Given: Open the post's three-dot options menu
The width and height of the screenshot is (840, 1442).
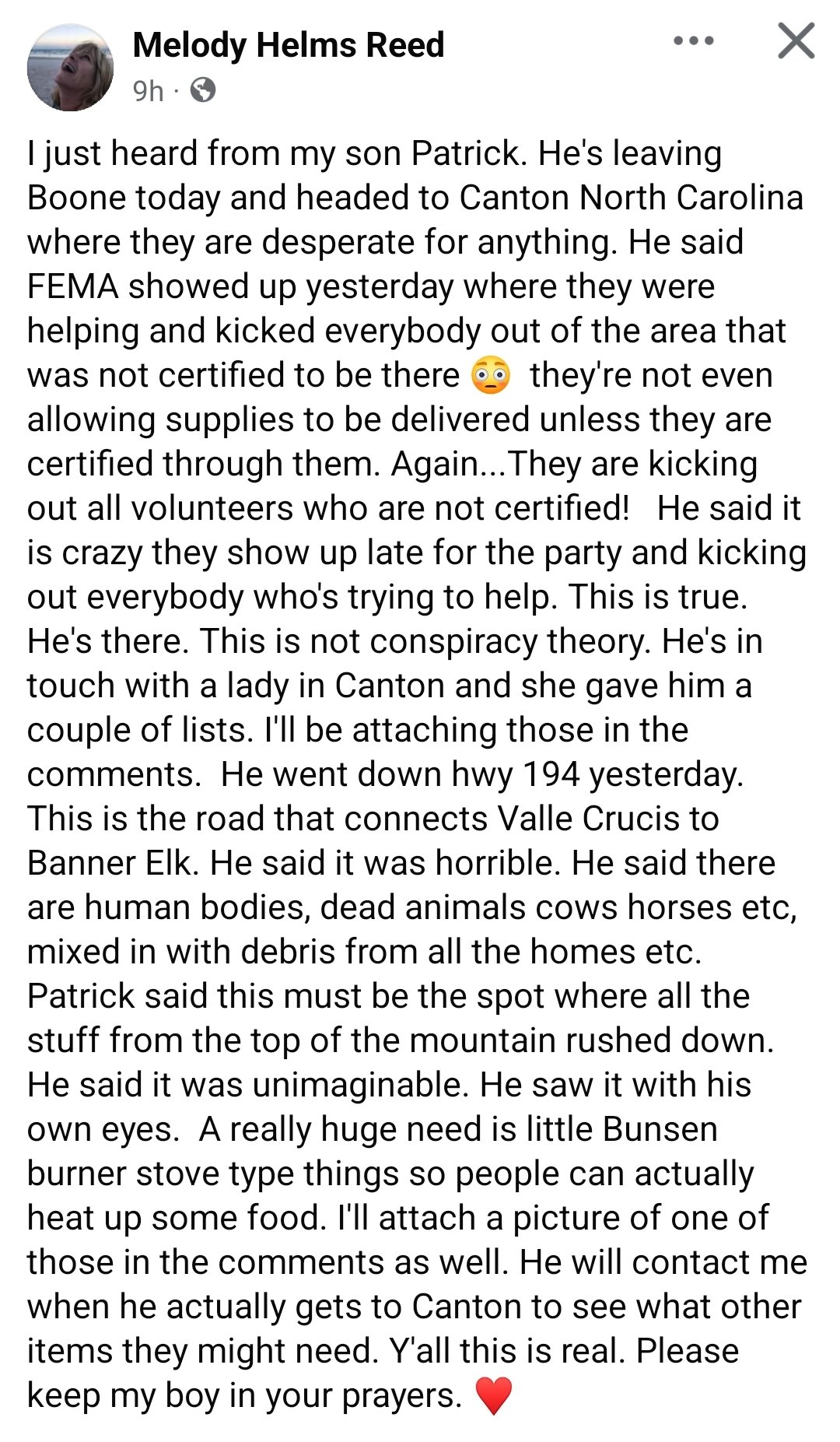Looking at the screenshot, I should (693, 41).
